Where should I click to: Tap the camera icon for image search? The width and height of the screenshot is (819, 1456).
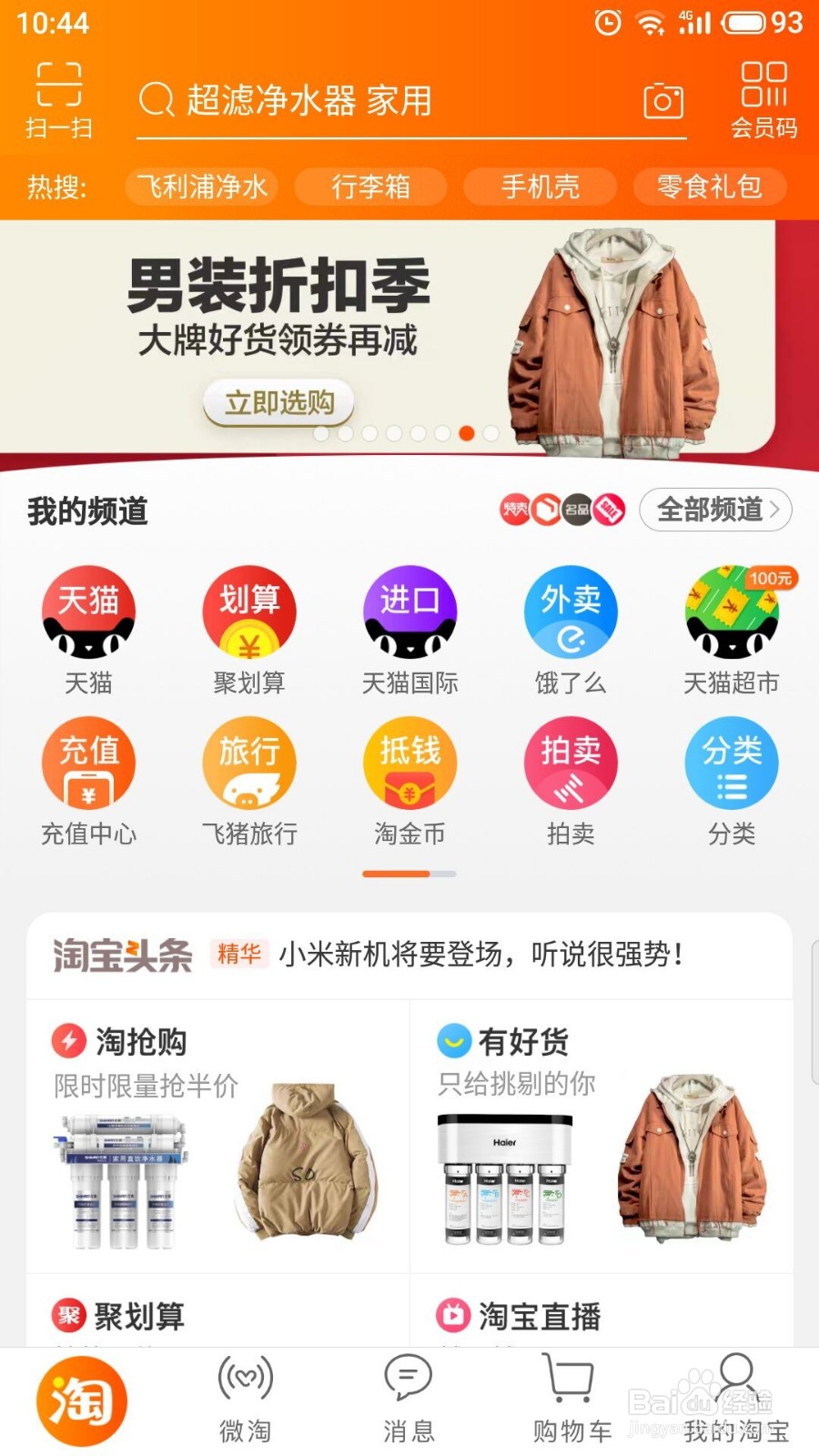click(x=663, y=102)
